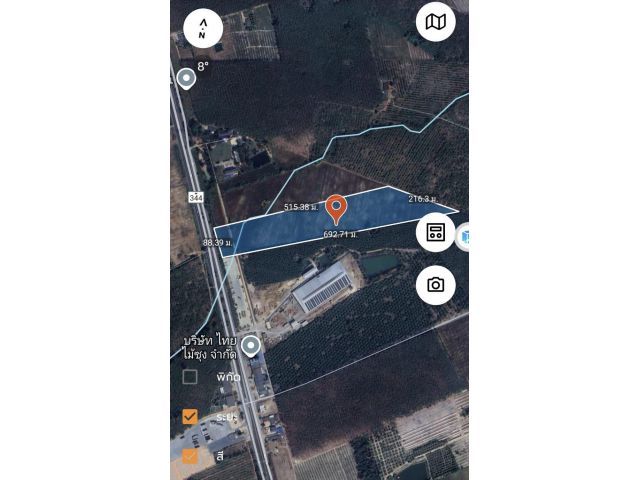Tap the location marker near the 8° label
The image size is (640, 480).
(186, 78)
